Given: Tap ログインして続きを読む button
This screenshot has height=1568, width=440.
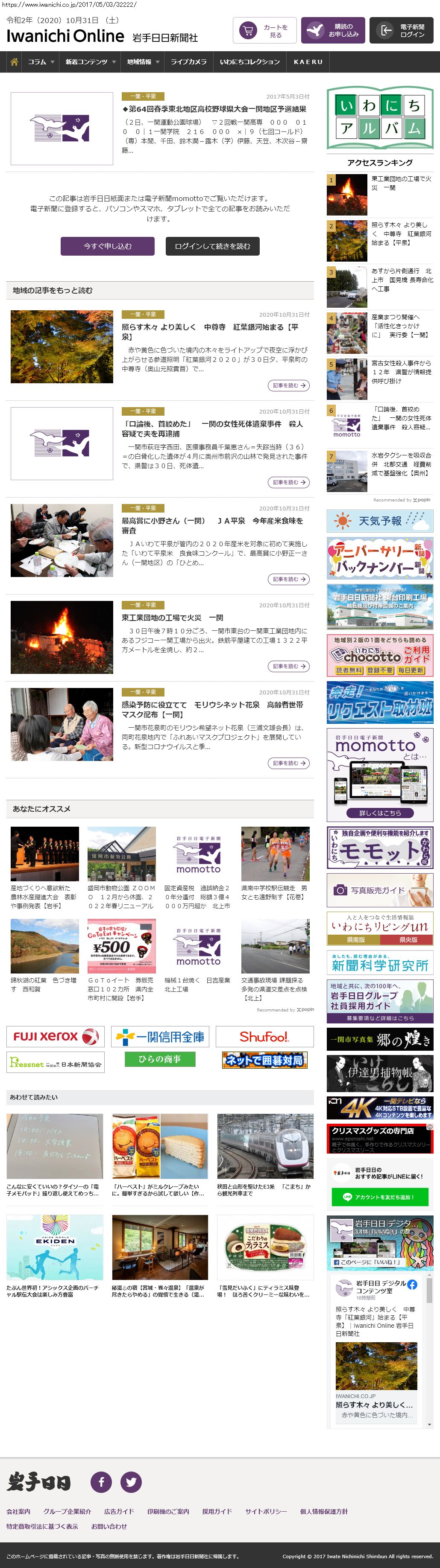Looking at the screenshot, I should [212, 246].
